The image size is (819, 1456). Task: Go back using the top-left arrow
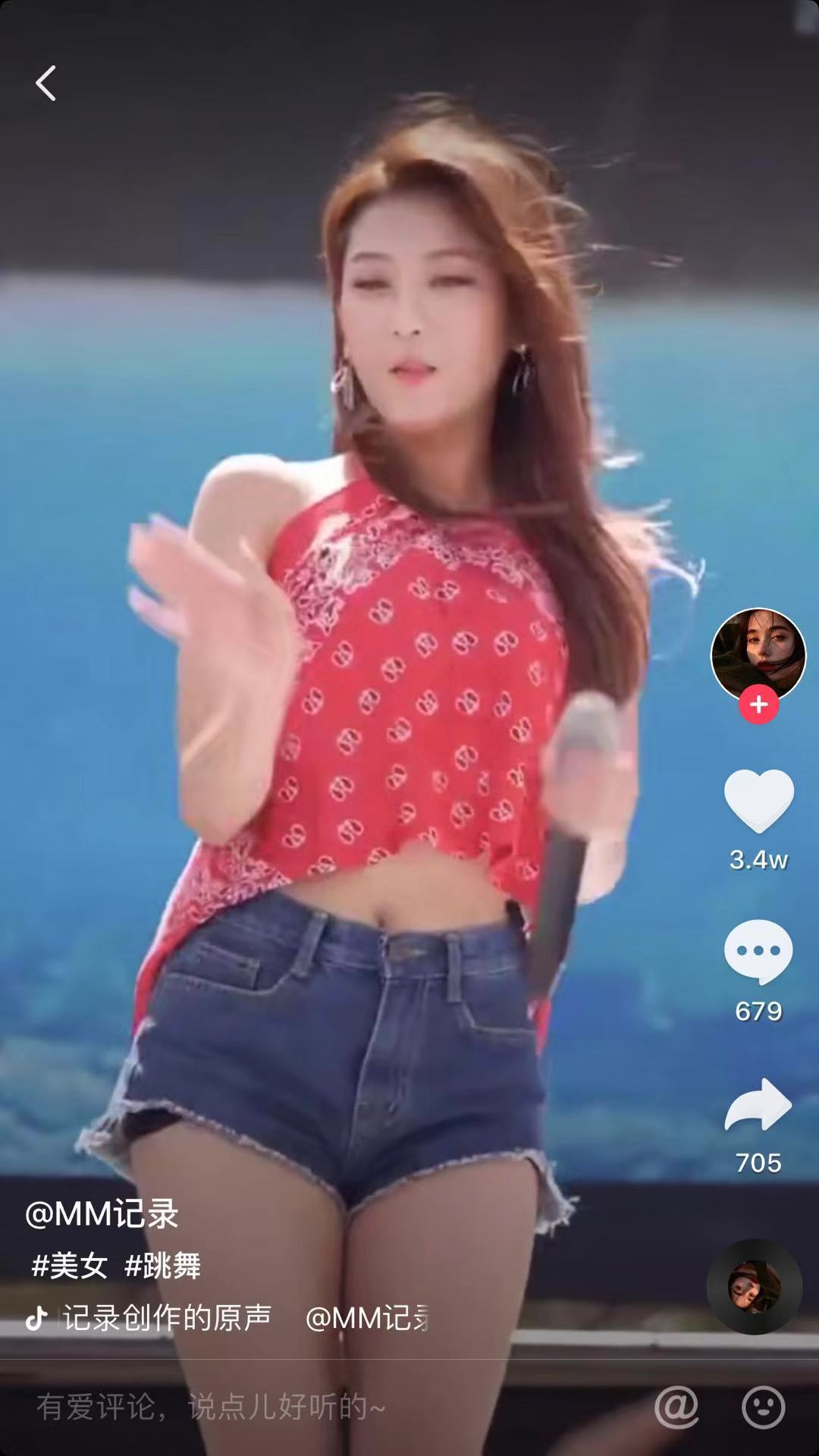[46, 83]
